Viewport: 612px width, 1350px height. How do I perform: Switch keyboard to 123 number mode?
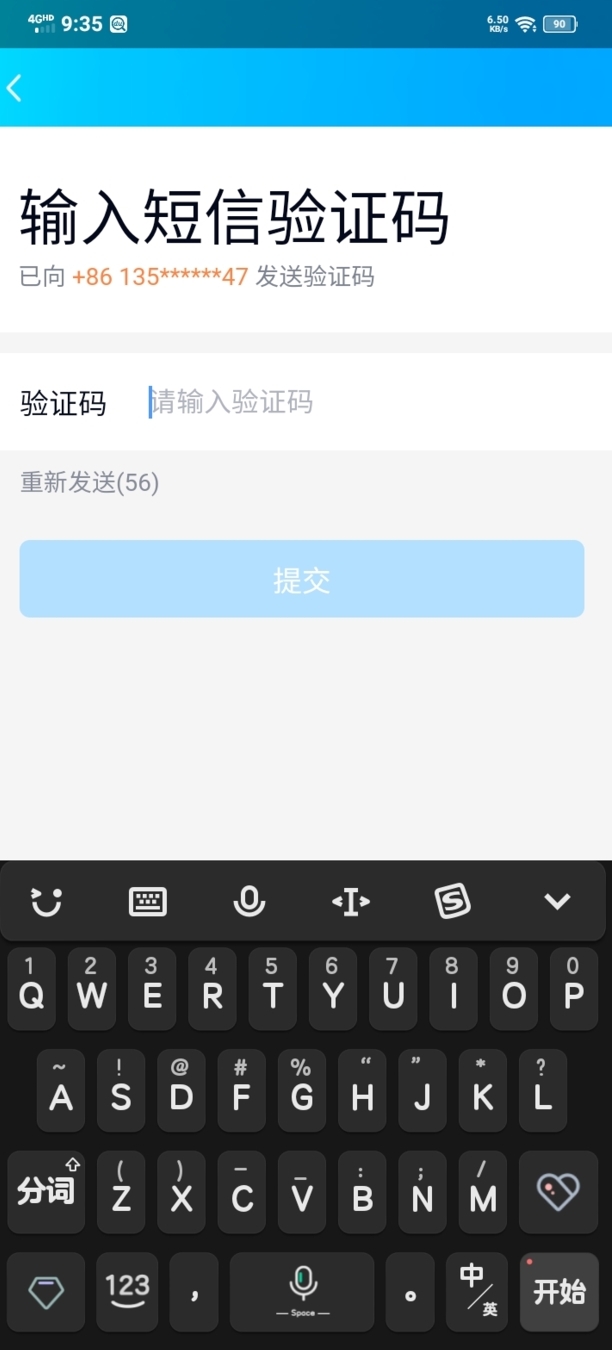(127, 1292)
